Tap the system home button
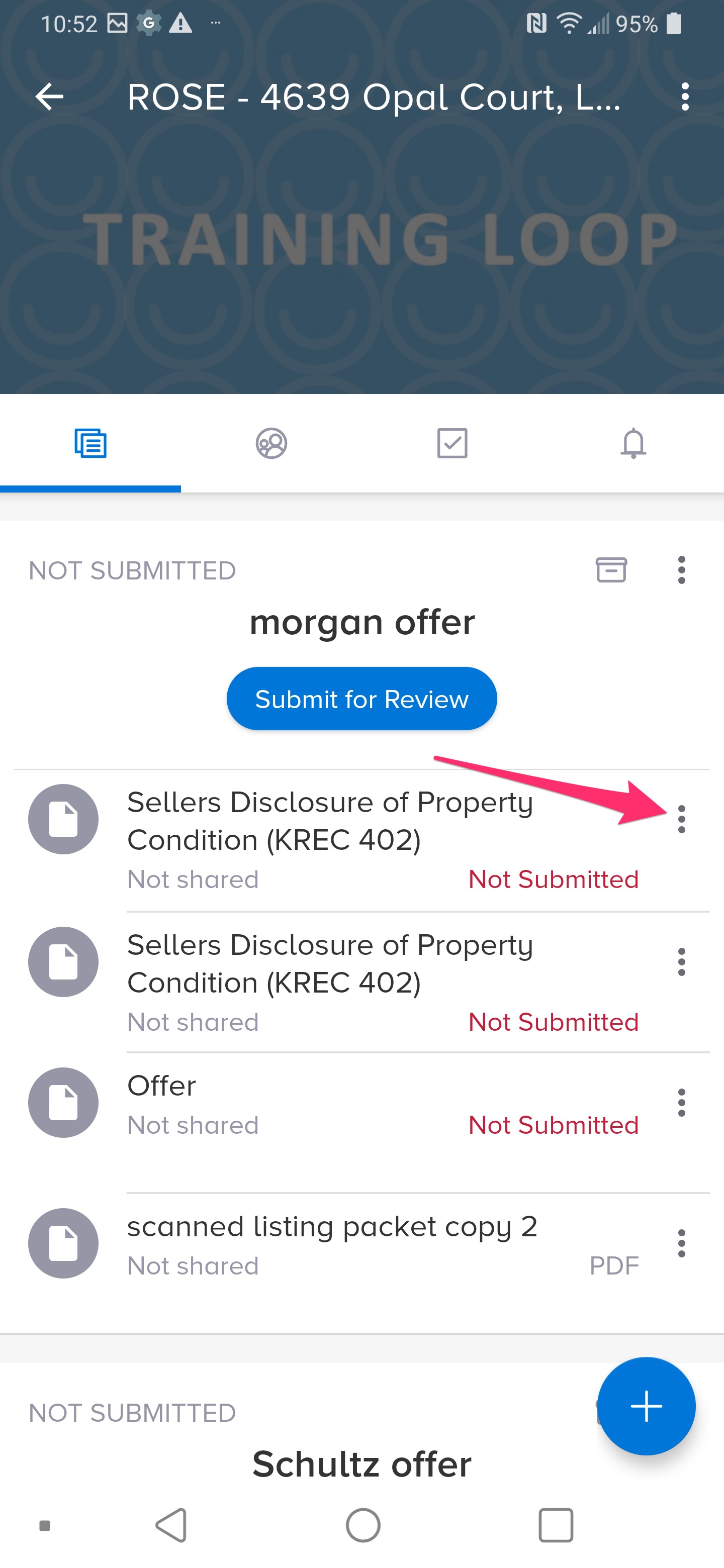The height and width of the screenshot is (1568, 724). [x=363, y=1525]
